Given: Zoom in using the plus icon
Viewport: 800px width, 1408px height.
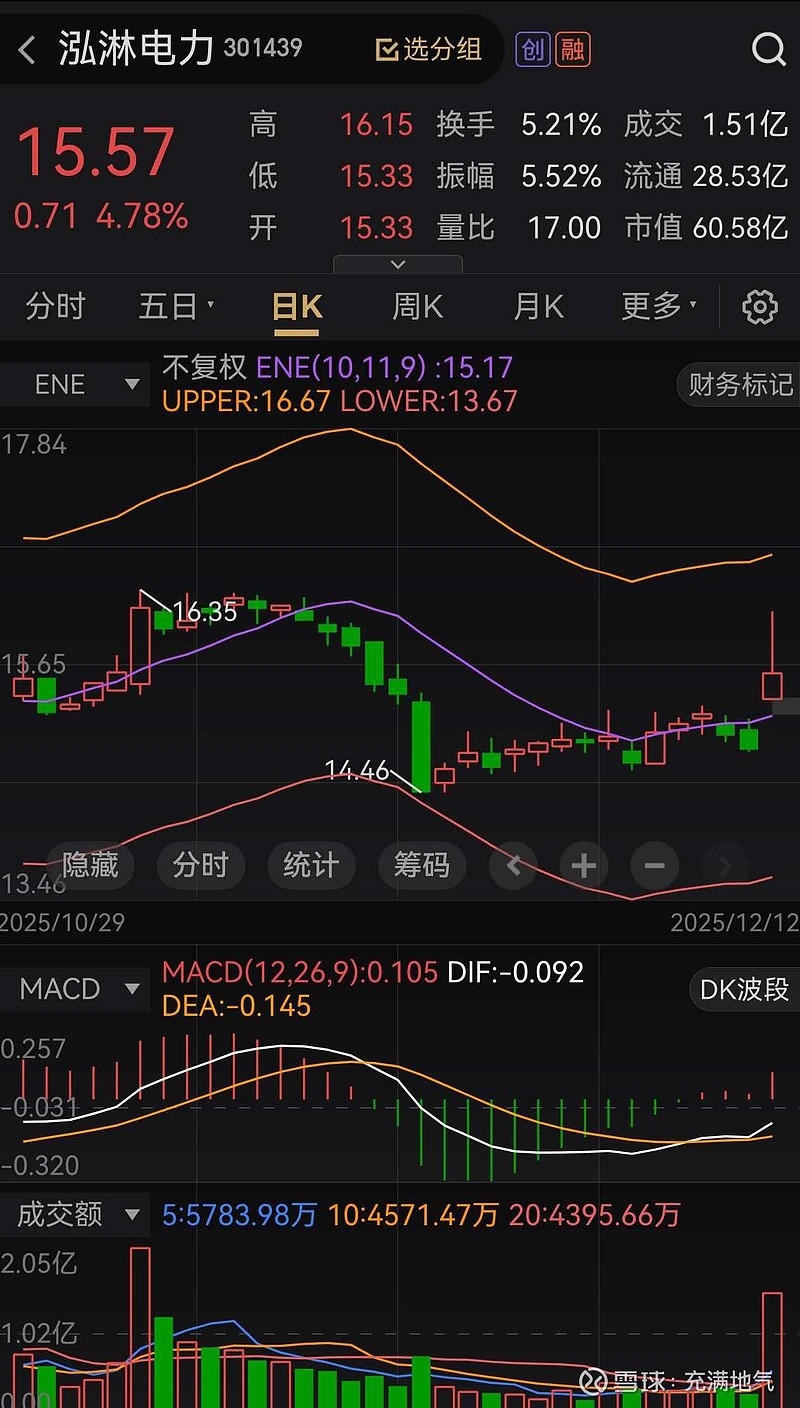Looking at the screenshot, I should [x=583, y=866].
